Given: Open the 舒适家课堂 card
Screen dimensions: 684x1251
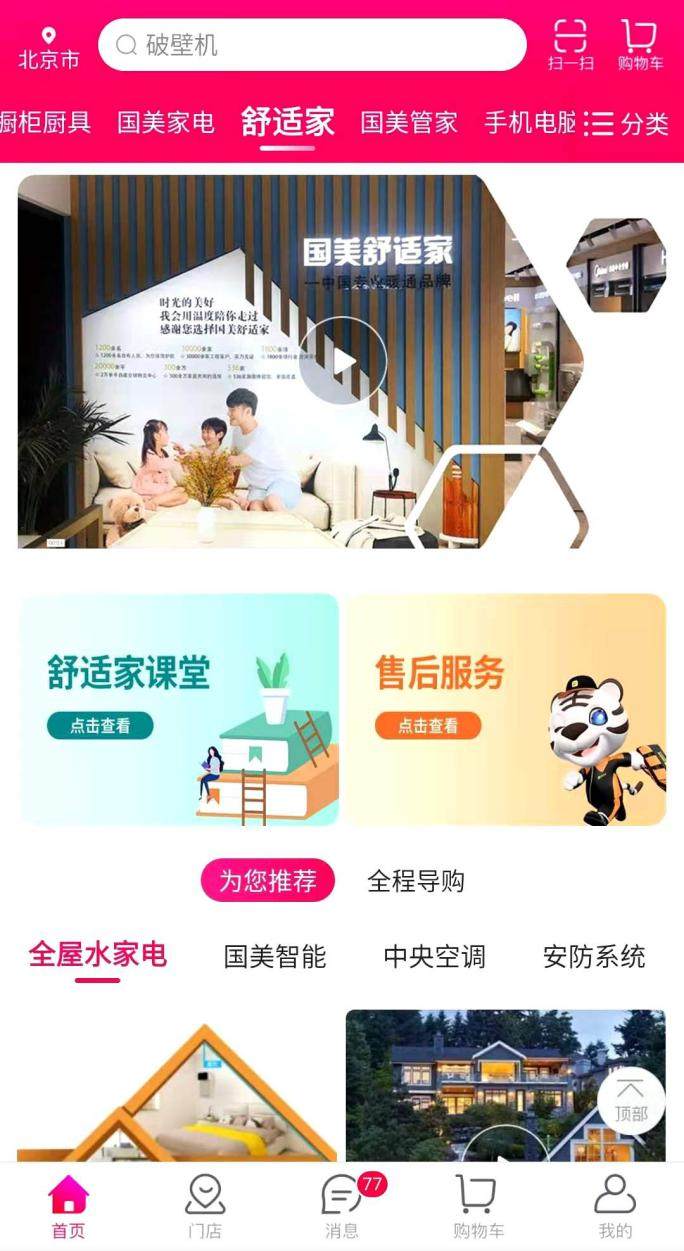Looking at the screenshot, I should [179, 709].
